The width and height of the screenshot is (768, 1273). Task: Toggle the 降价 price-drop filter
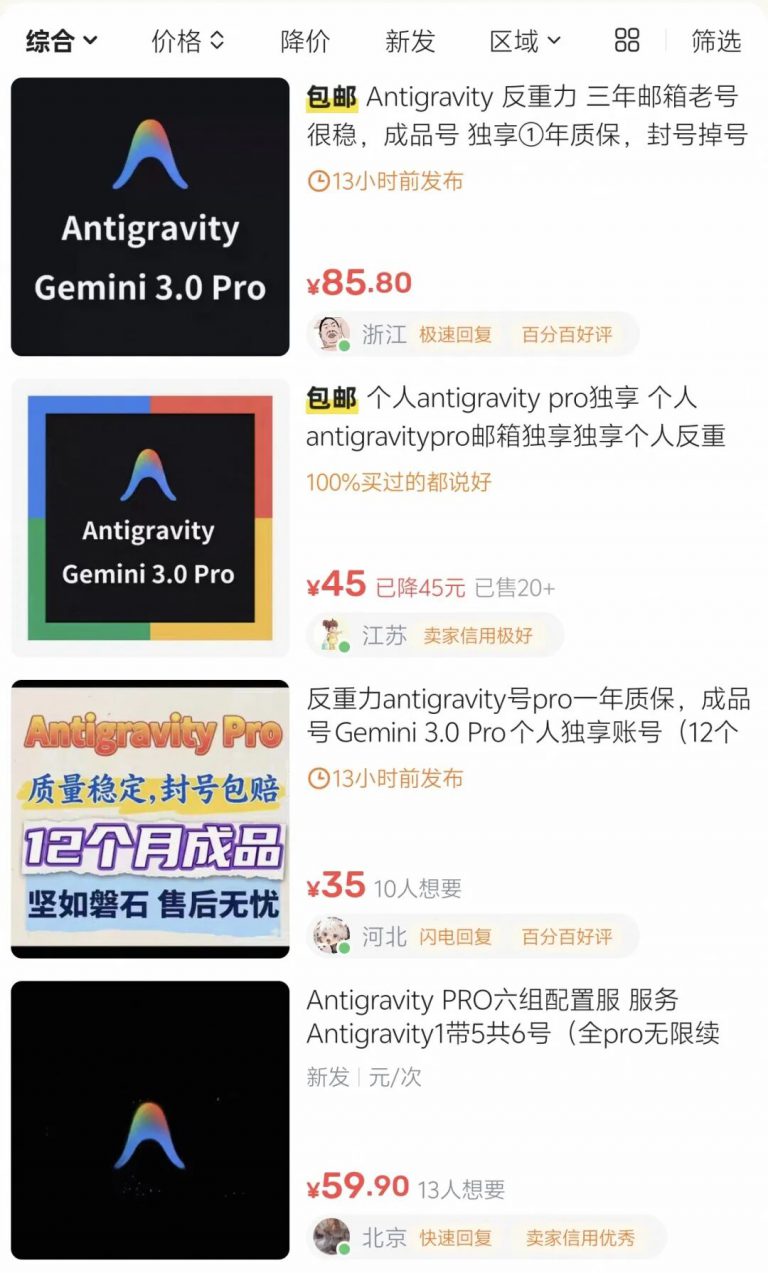[x=303, y=39]
